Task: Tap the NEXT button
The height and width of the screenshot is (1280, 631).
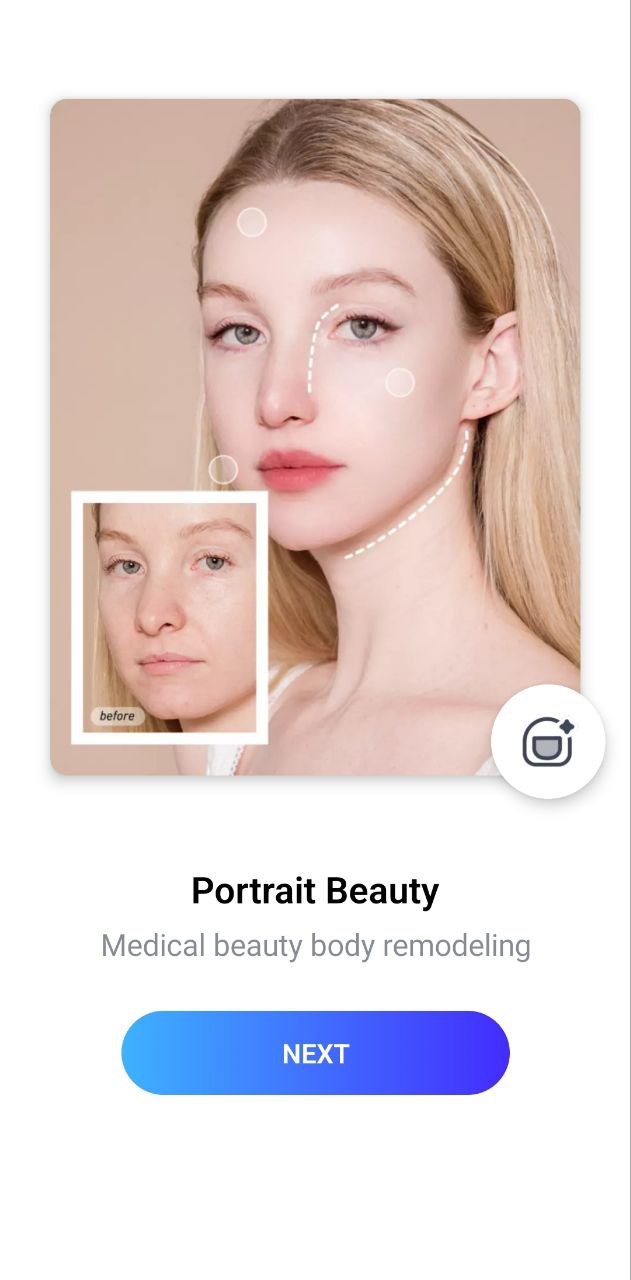Action: [x=315, y=1053]
